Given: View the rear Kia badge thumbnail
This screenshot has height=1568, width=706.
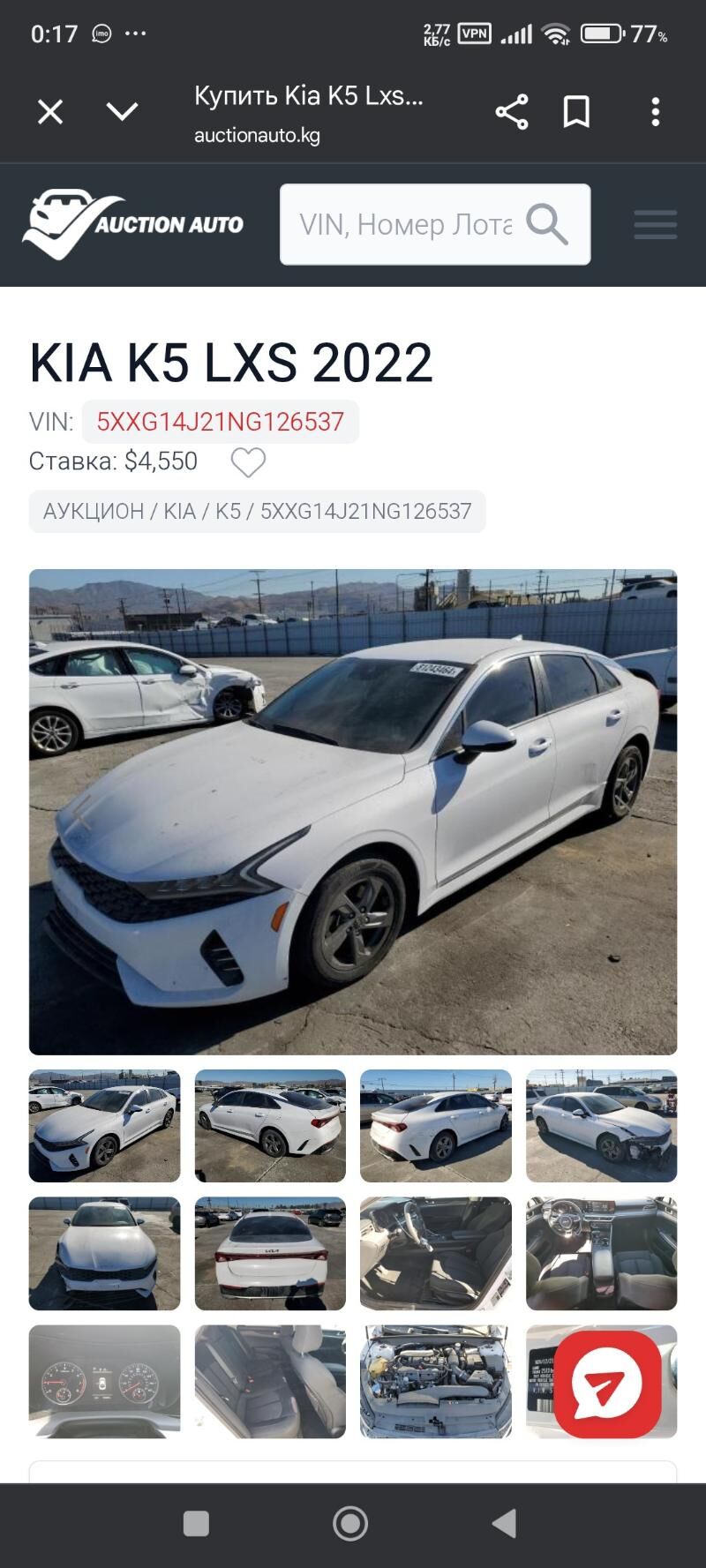Looking at the screenshot, I should 270,1253.
